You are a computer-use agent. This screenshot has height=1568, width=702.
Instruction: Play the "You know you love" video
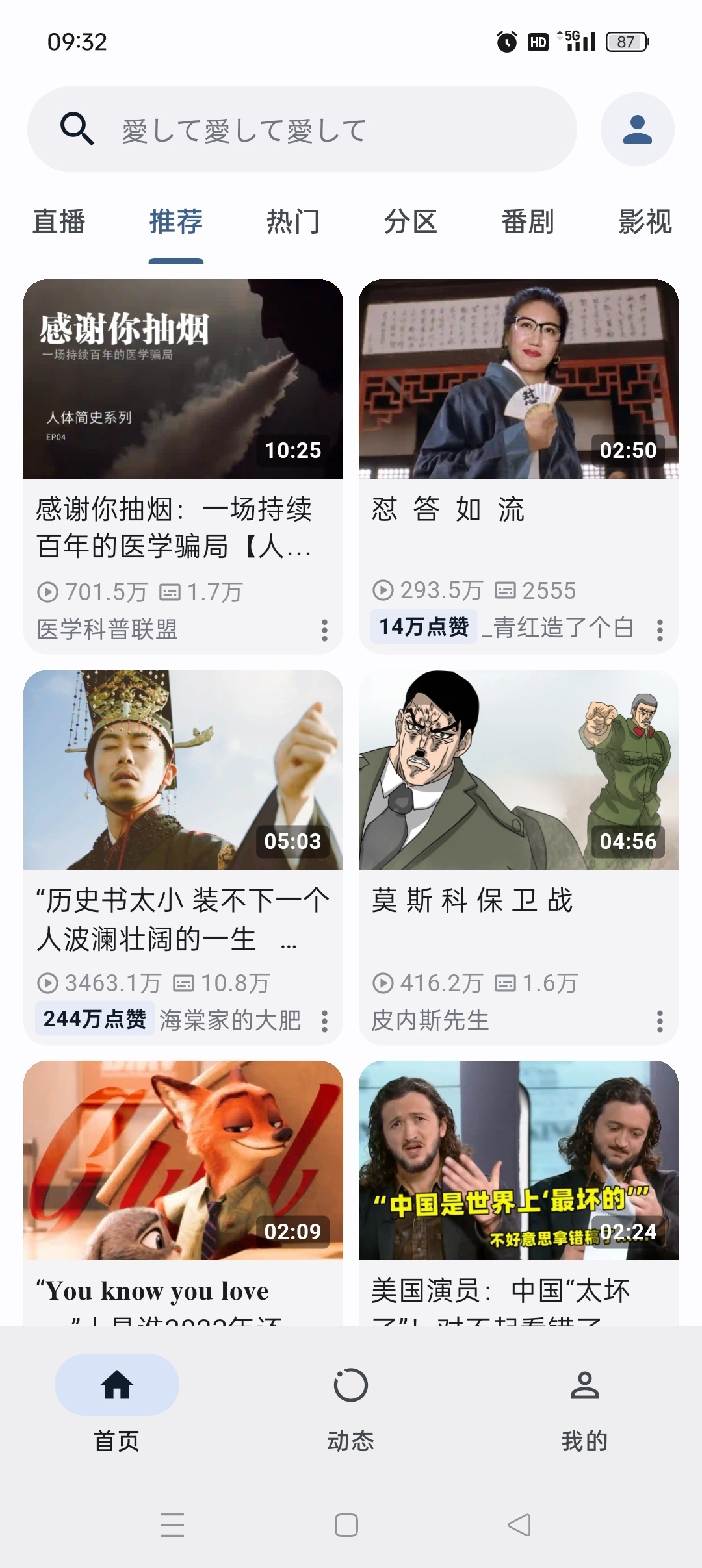pyautogui.click(x=183, y=1161)
